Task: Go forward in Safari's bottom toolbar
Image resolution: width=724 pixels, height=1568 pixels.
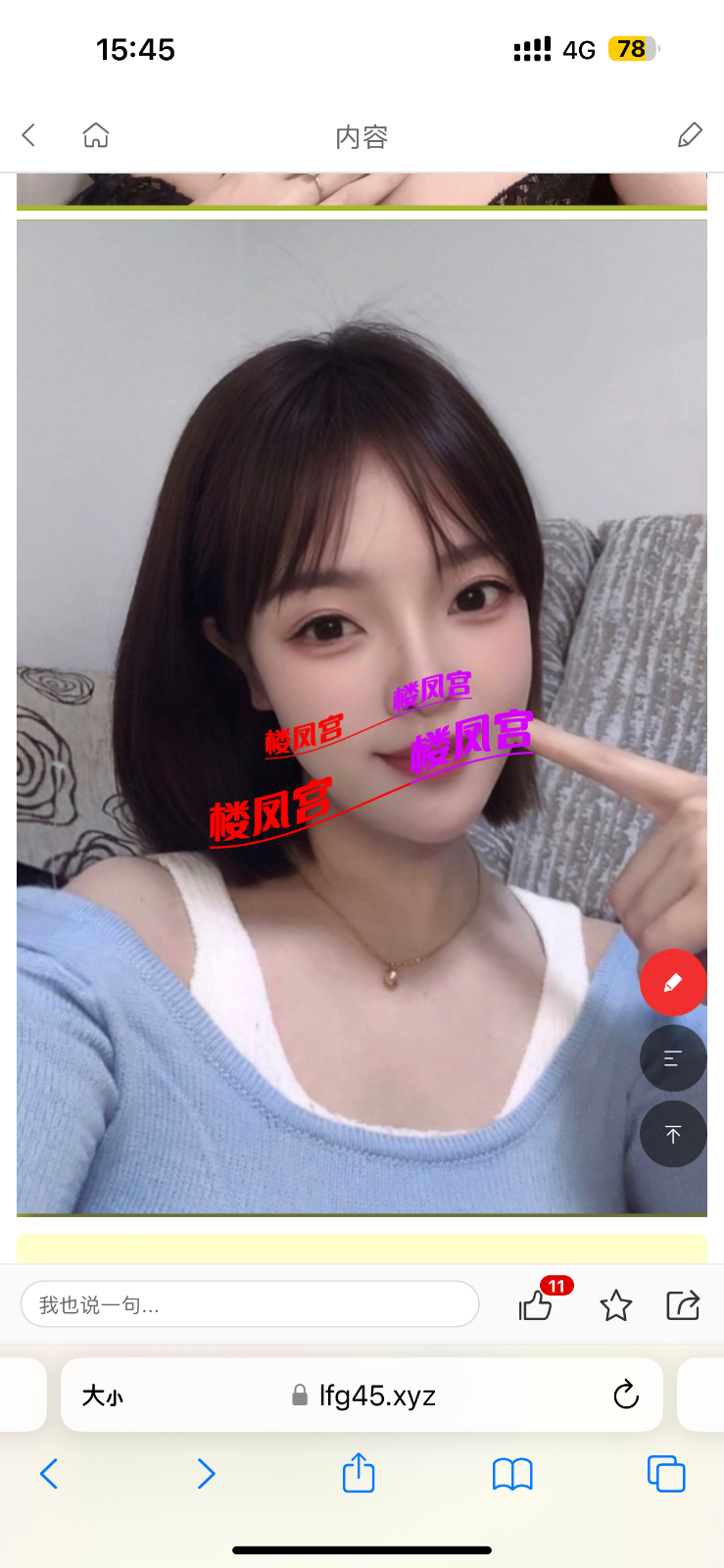Action: click(x=206, y=1473)
